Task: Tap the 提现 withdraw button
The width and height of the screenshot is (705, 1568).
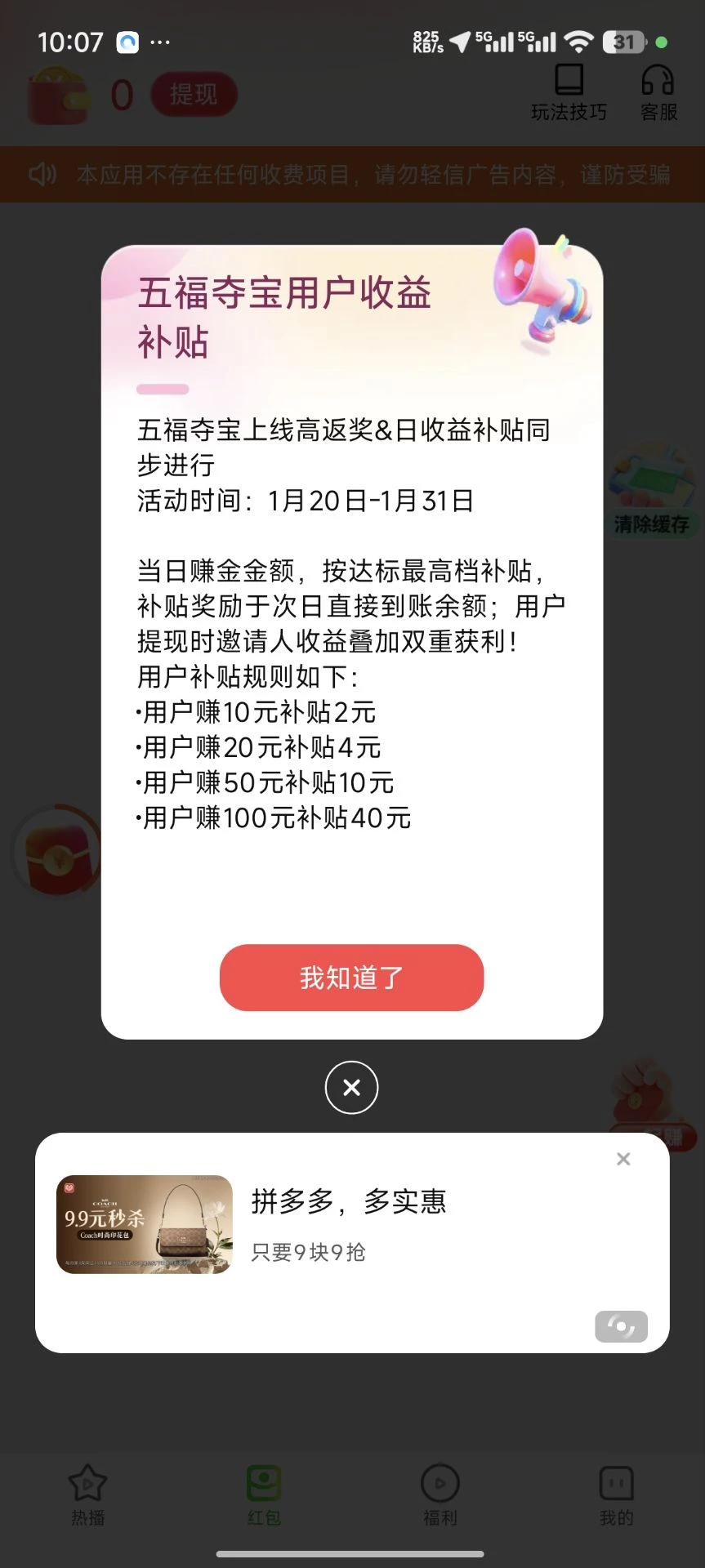Action: click(x=194, y=92)
